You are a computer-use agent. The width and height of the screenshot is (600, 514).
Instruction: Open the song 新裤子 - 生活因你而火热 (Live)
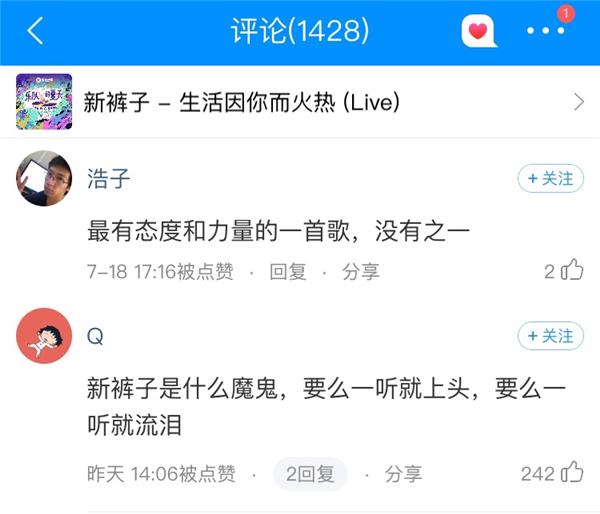300,101
